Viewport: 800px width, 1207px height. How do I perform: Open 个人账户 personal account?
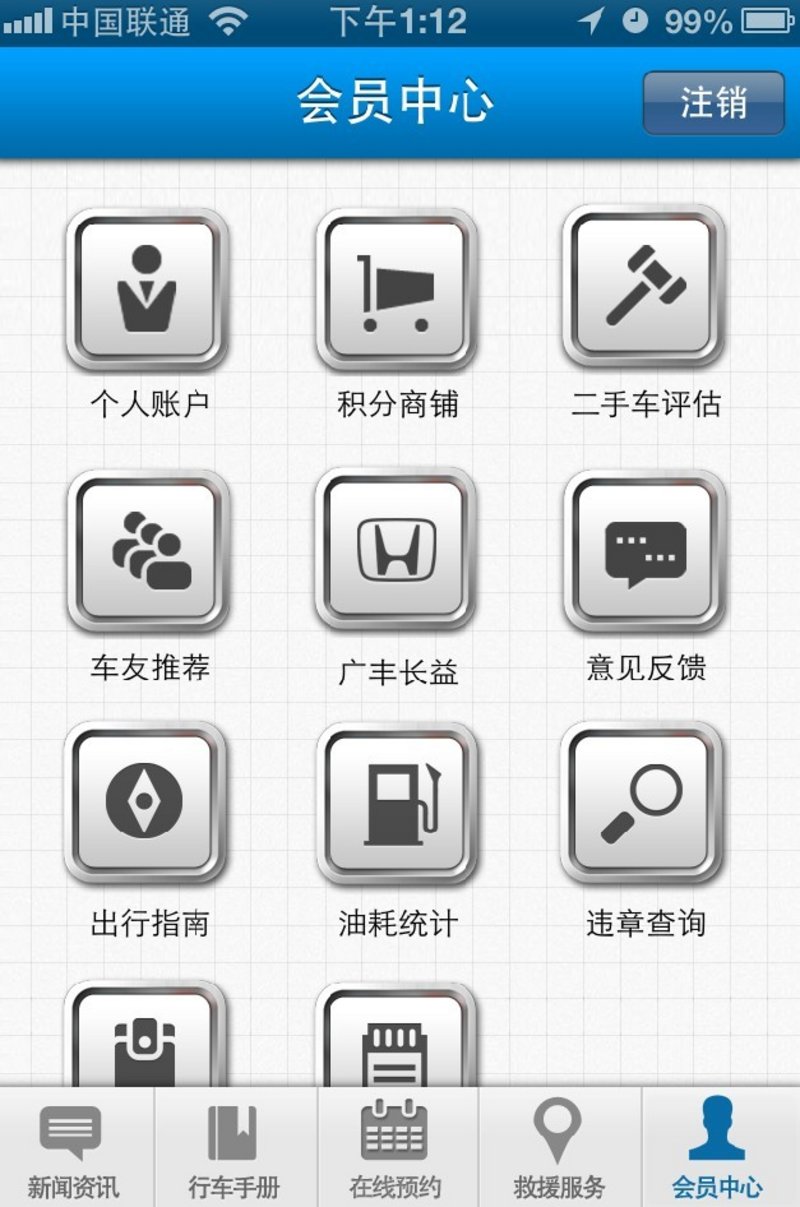pos(147,289)
